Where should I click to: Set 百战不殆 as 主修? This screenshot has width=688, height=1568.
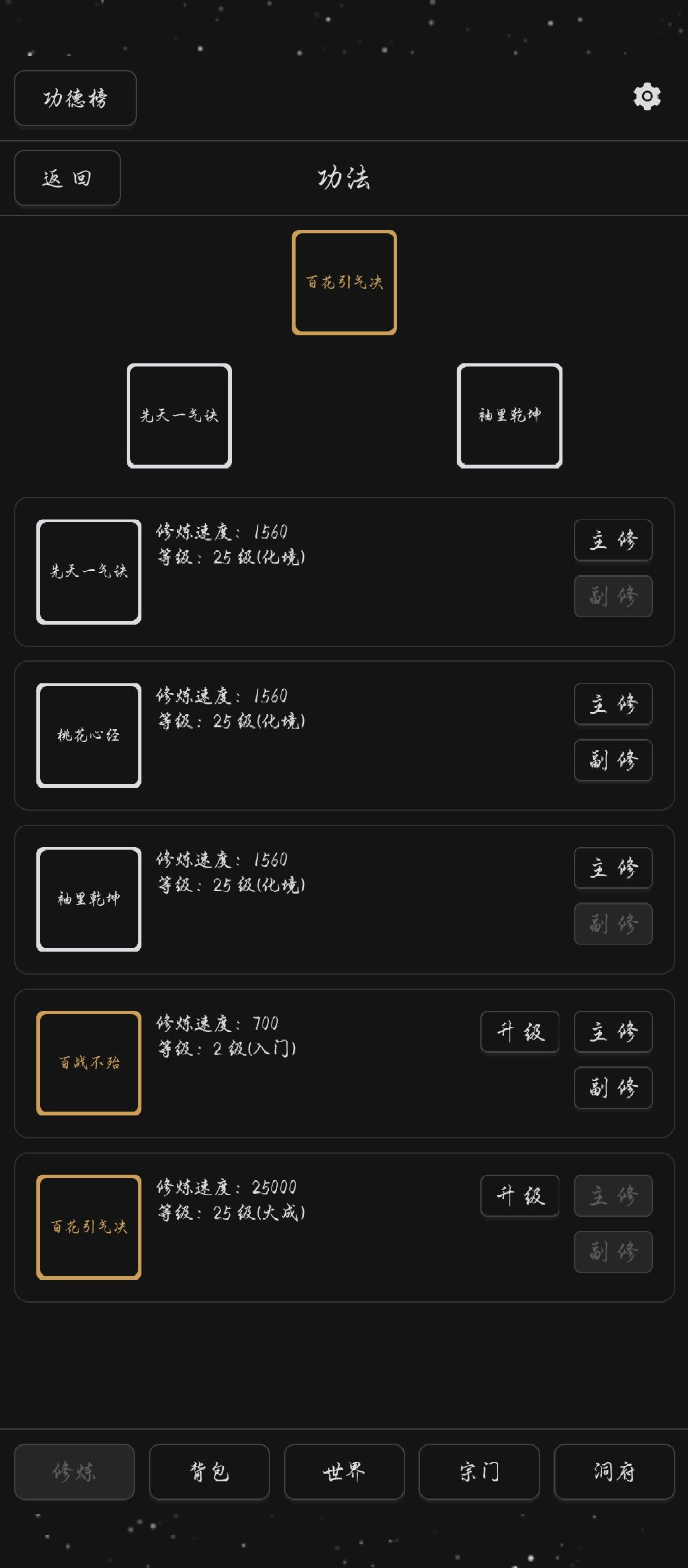tap(613, 1032)
